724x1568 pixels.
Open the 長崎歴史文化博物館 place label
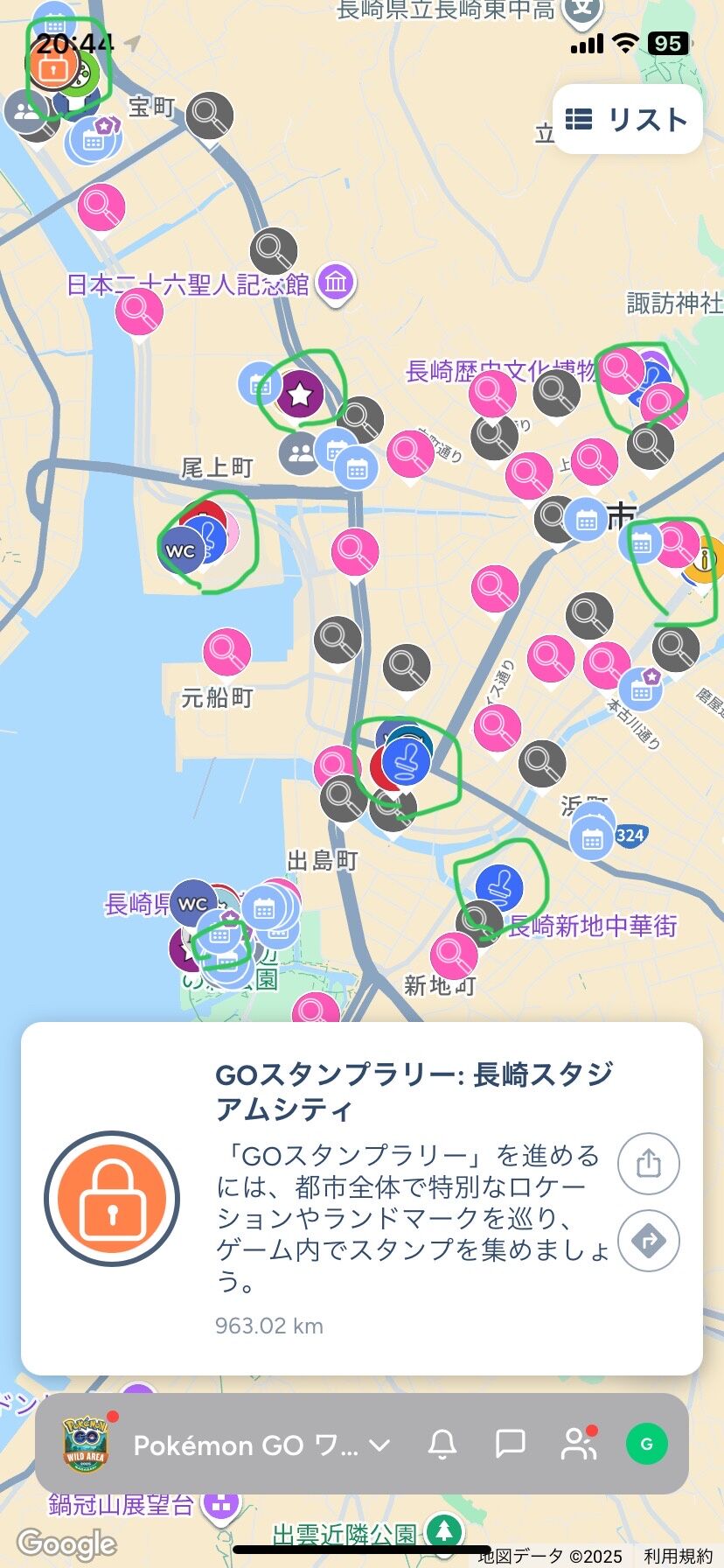(498, 371)
